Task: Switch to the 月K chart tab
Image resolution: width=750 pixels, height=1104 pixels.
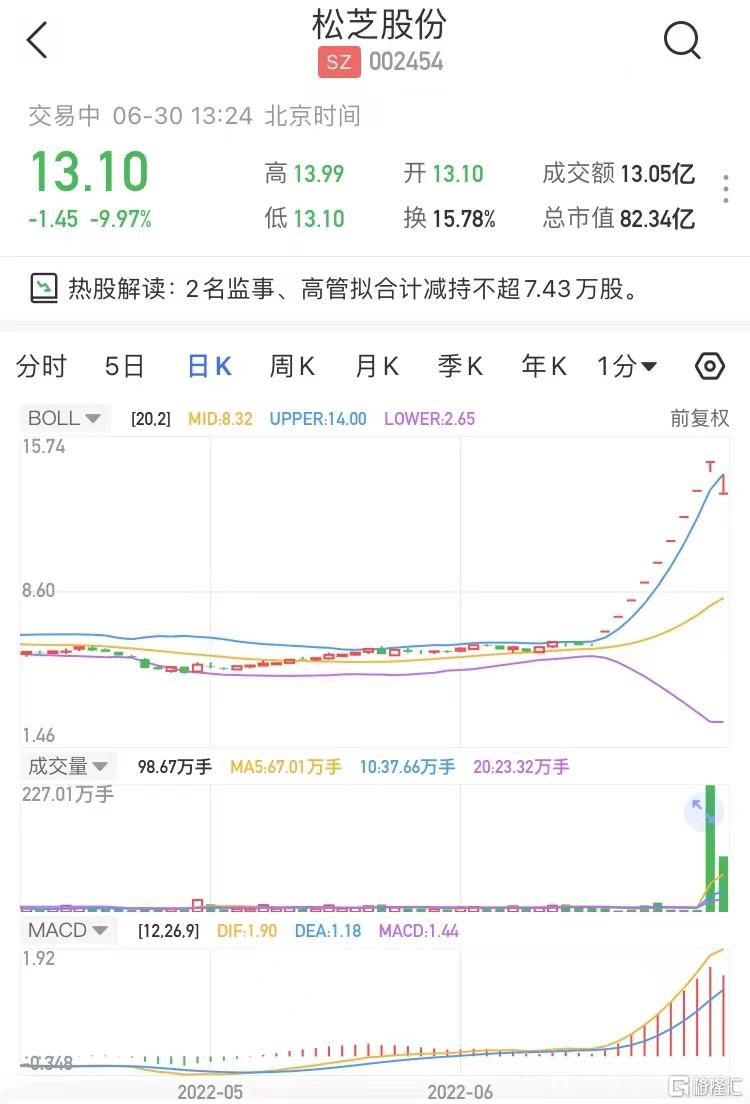Action: (x=377, y=367)
